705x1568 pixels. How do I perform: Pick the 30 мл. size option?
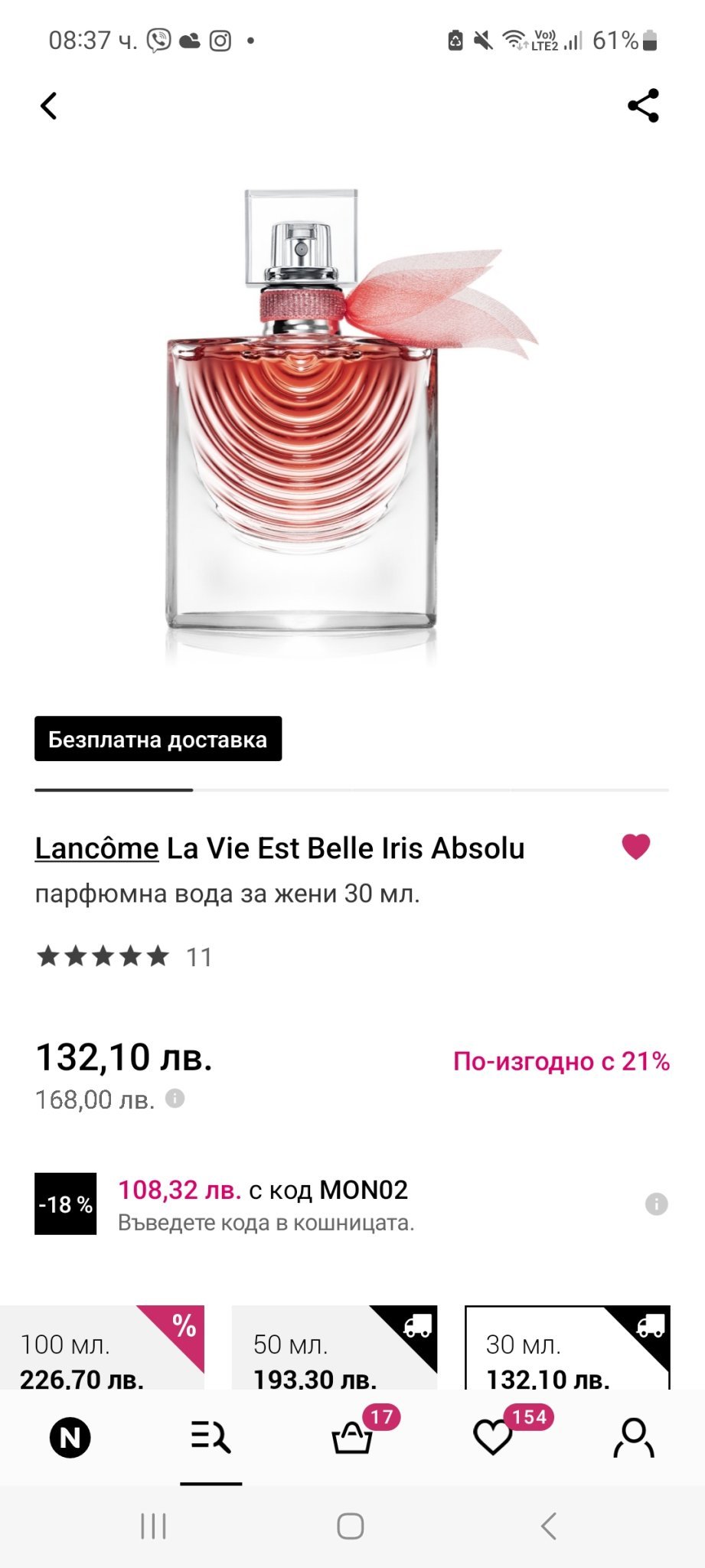567,1349
